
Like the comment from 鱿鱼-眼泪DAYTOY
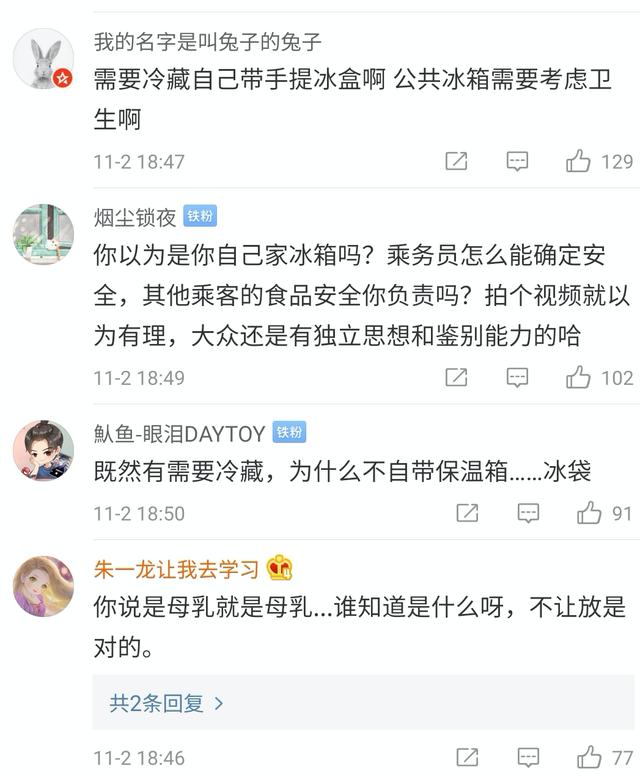coord(589,513)
